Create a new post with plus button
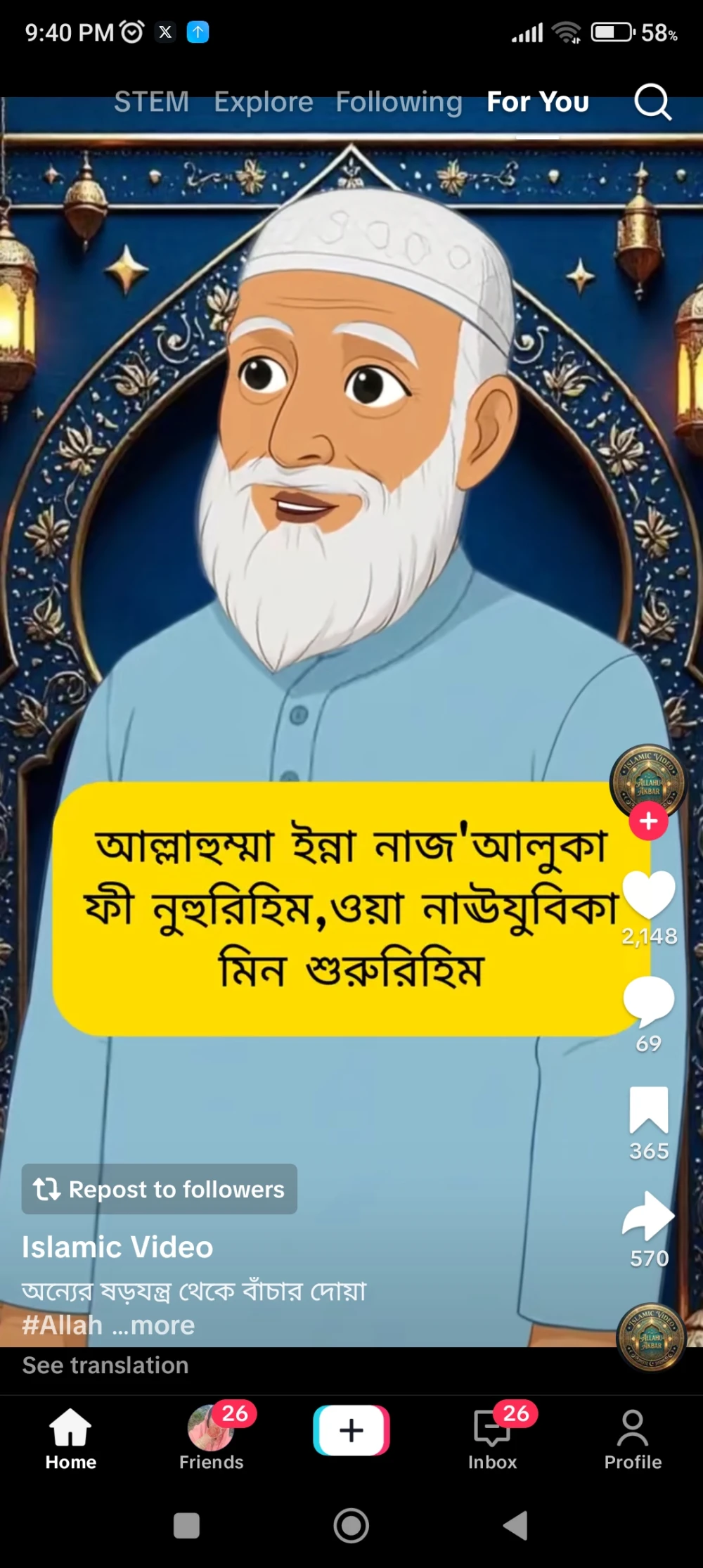 coord(351,1430)
